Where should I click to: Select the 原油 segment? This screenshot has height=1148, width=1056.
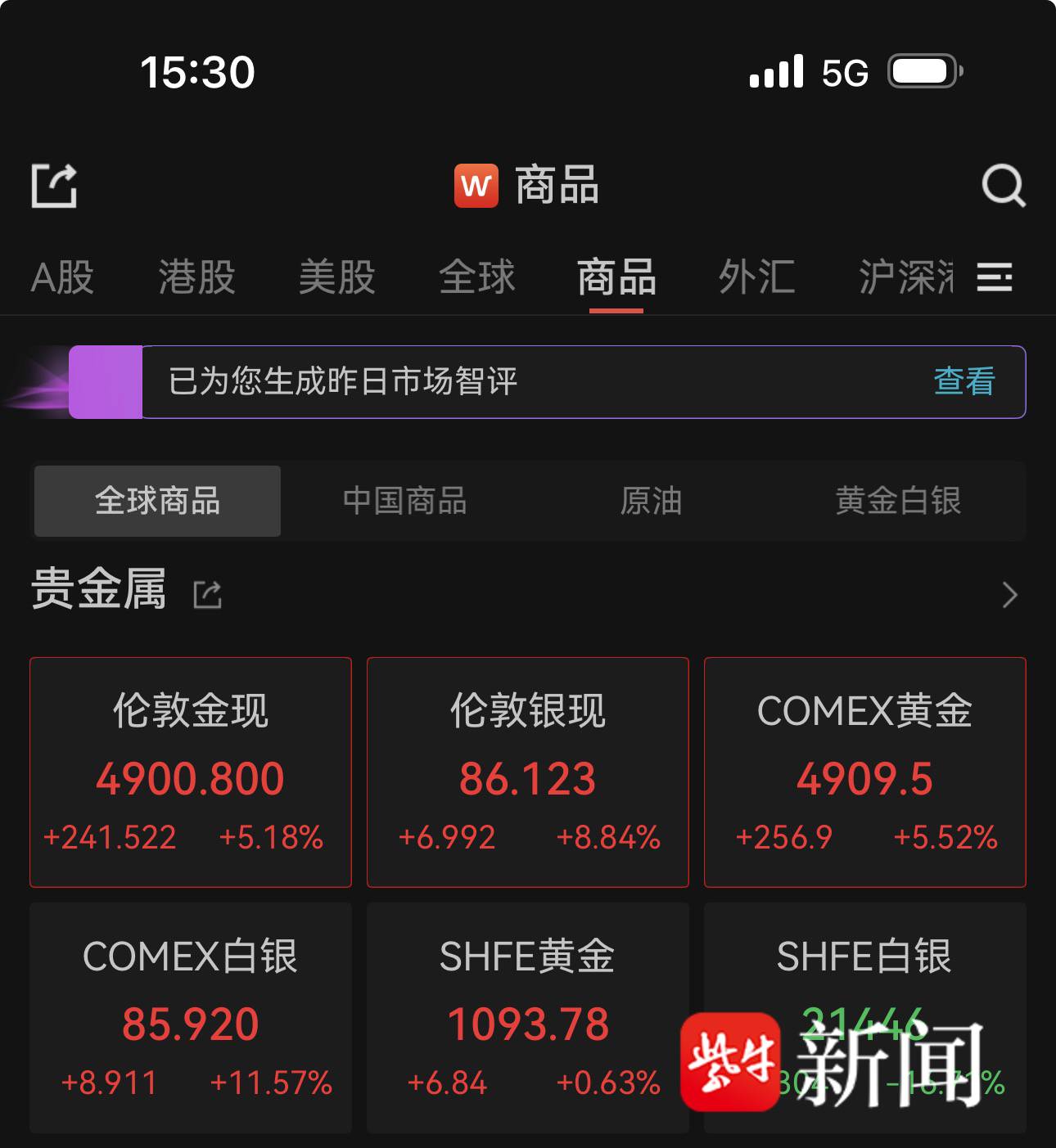click(x=651, y=501)
